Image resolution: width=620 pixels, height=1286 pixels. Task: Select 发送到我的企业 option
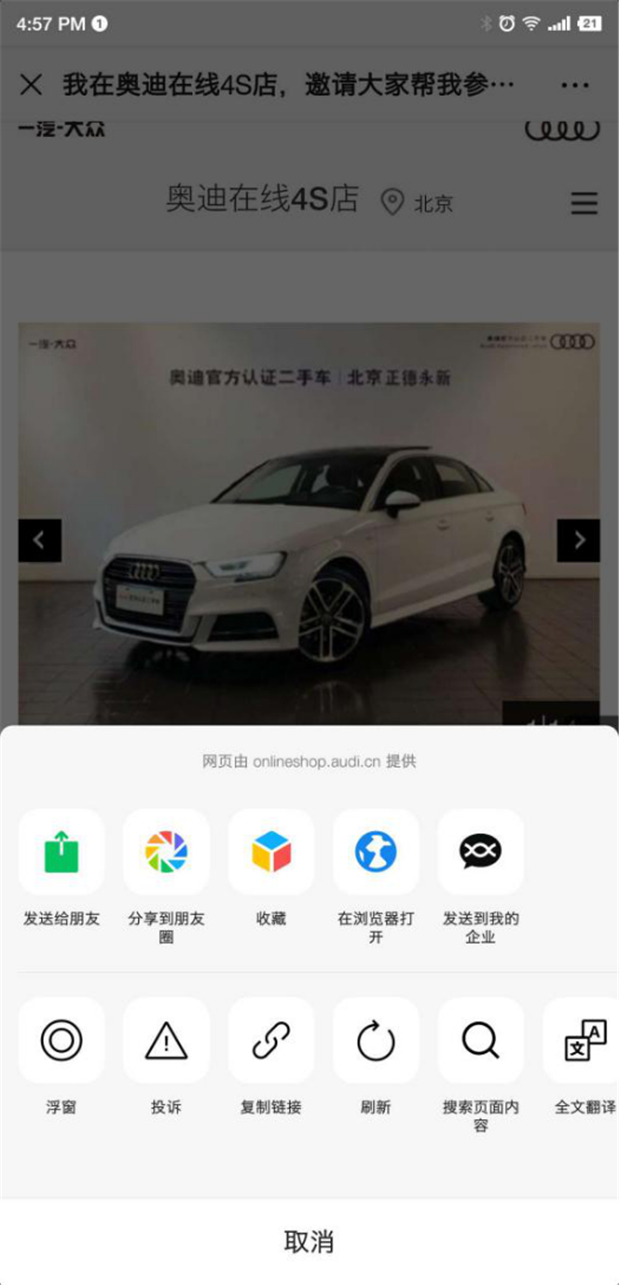pos(481,852)
